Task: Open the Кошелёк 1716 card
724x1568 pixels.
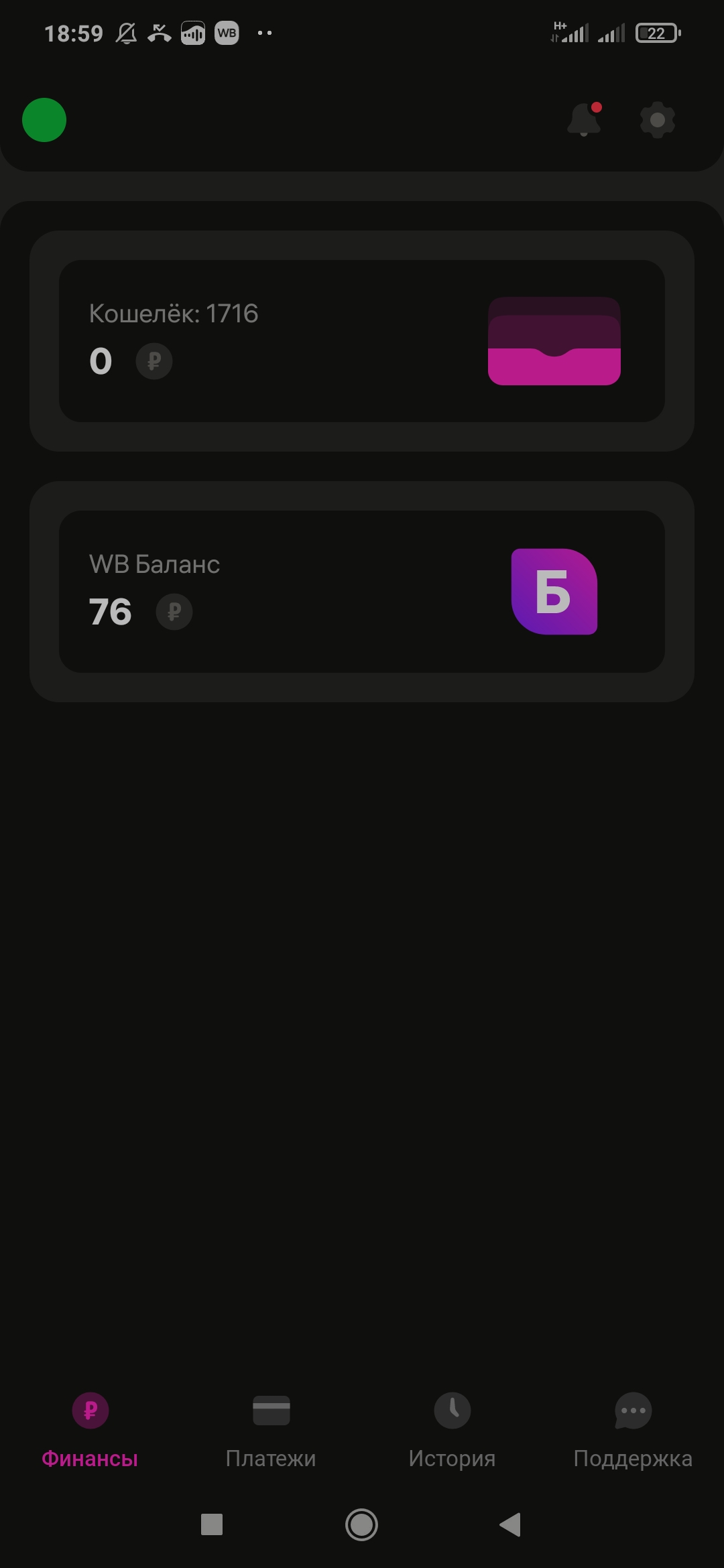Action: click(x=362, y=341)
